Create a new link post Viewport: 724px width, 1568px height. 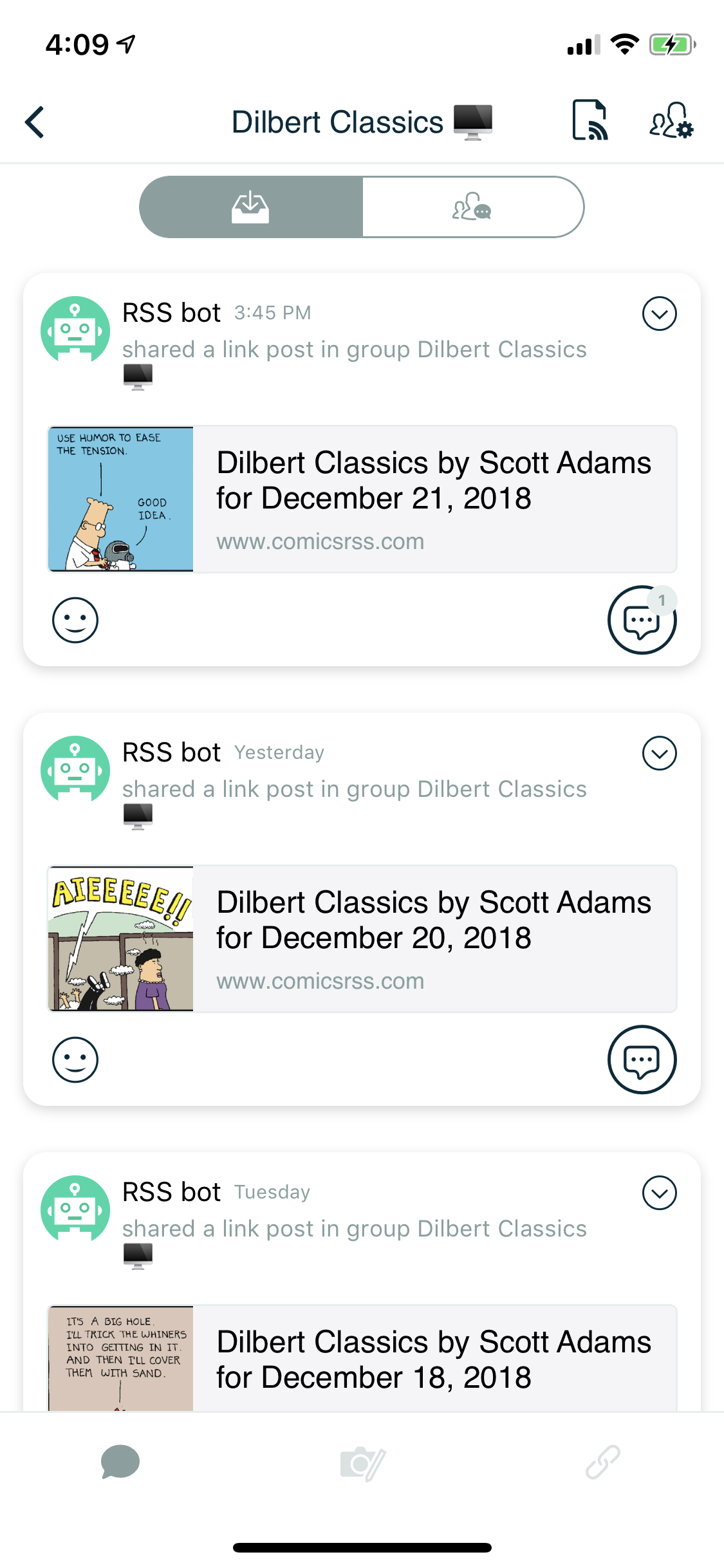click(x=603, y=1462)
